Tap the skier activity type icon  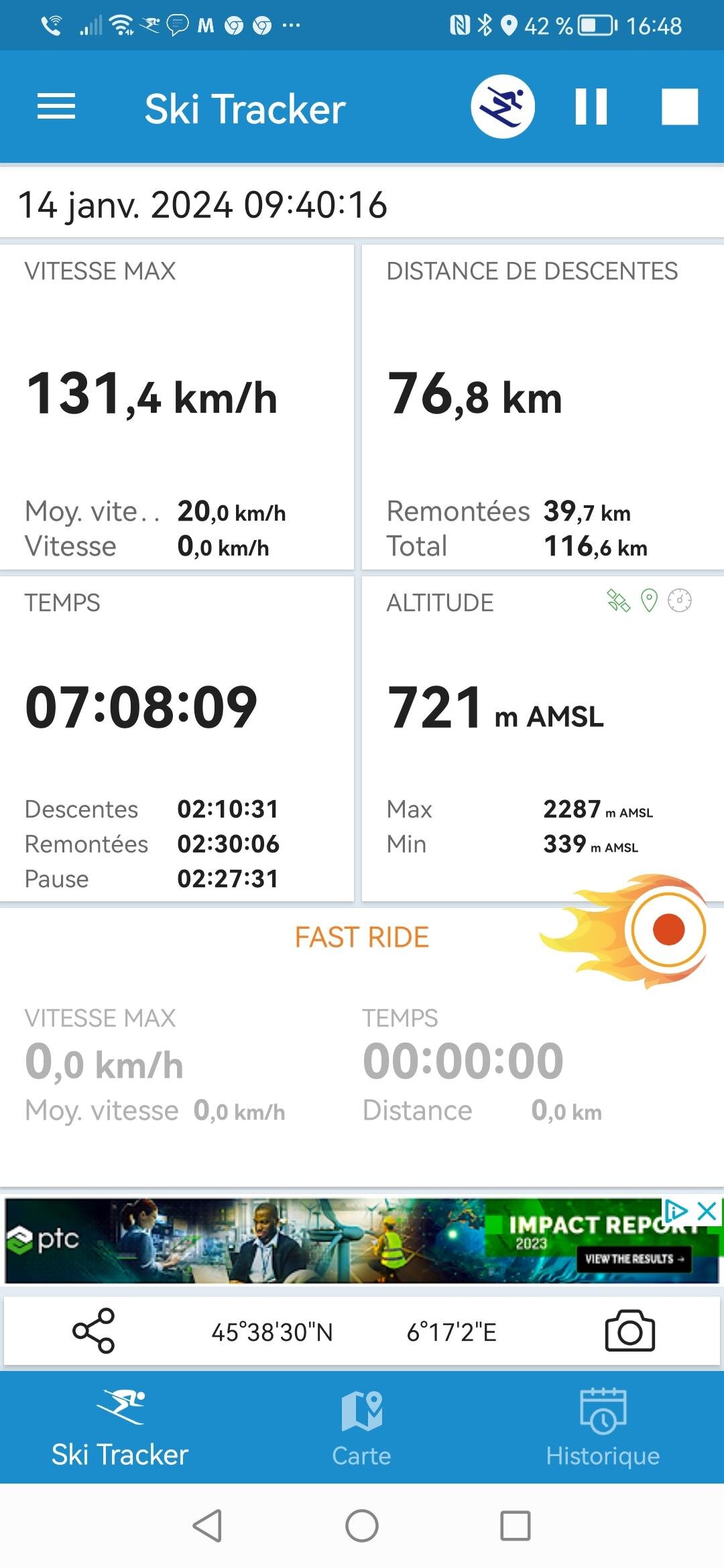tap(503, 107)
